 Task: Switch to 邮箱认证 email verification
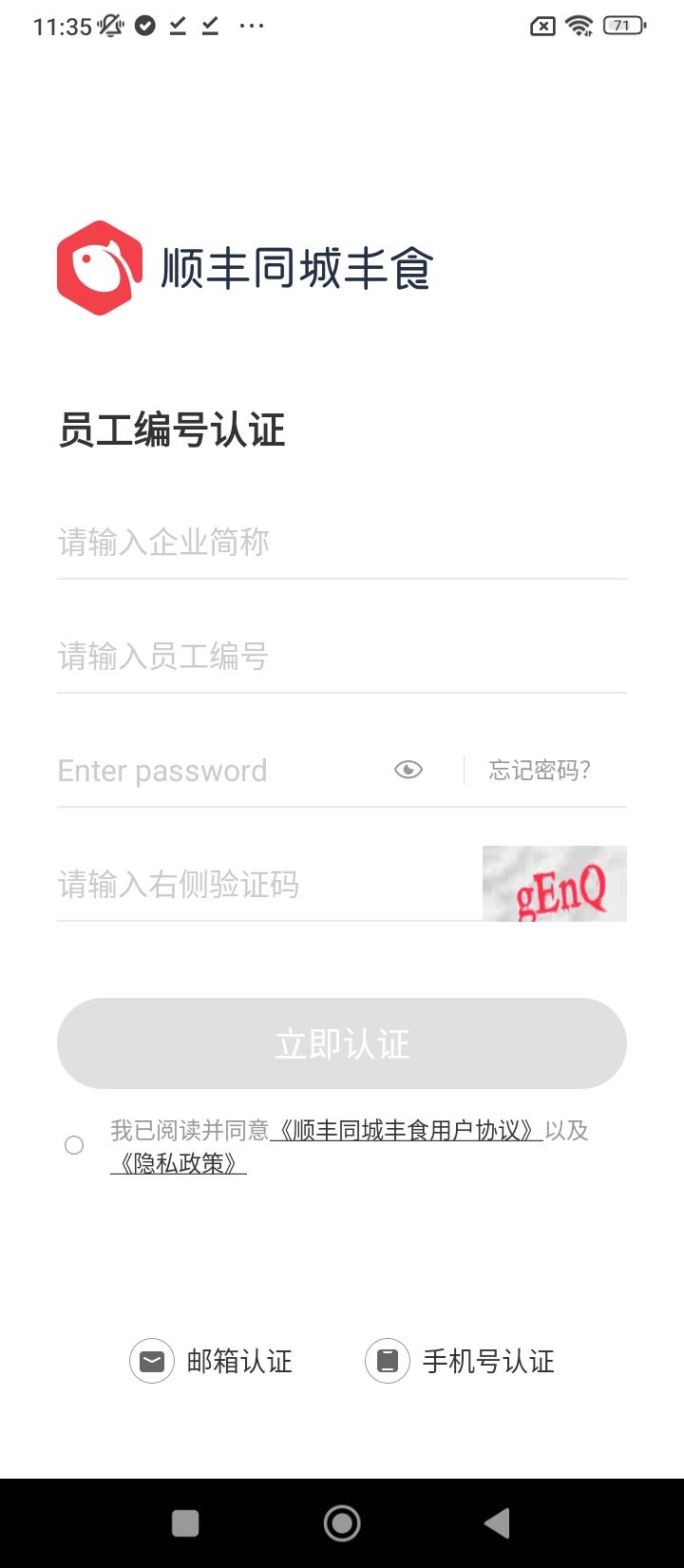pyautogui.click(x=212, y=1361)
